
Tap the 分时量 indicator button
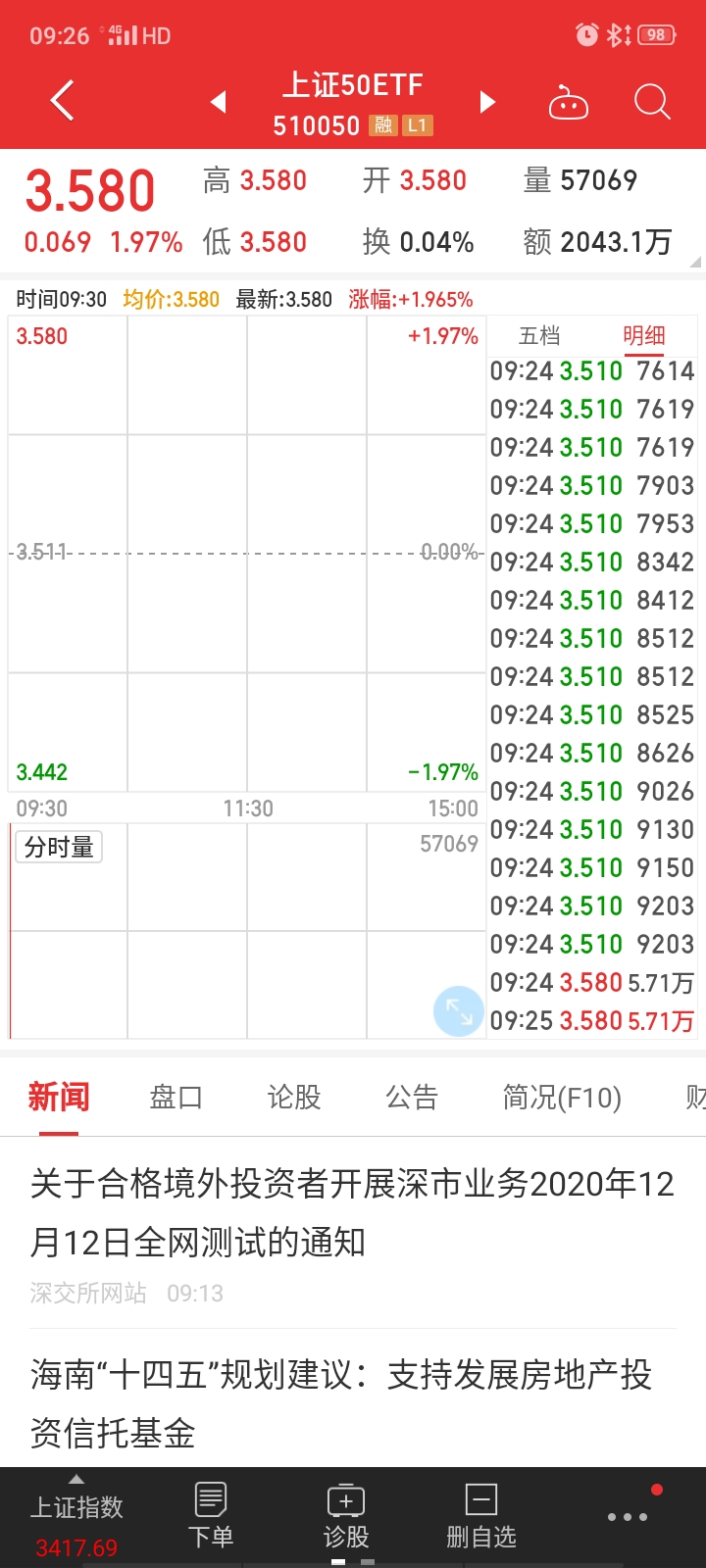click(x=59, y=847)
